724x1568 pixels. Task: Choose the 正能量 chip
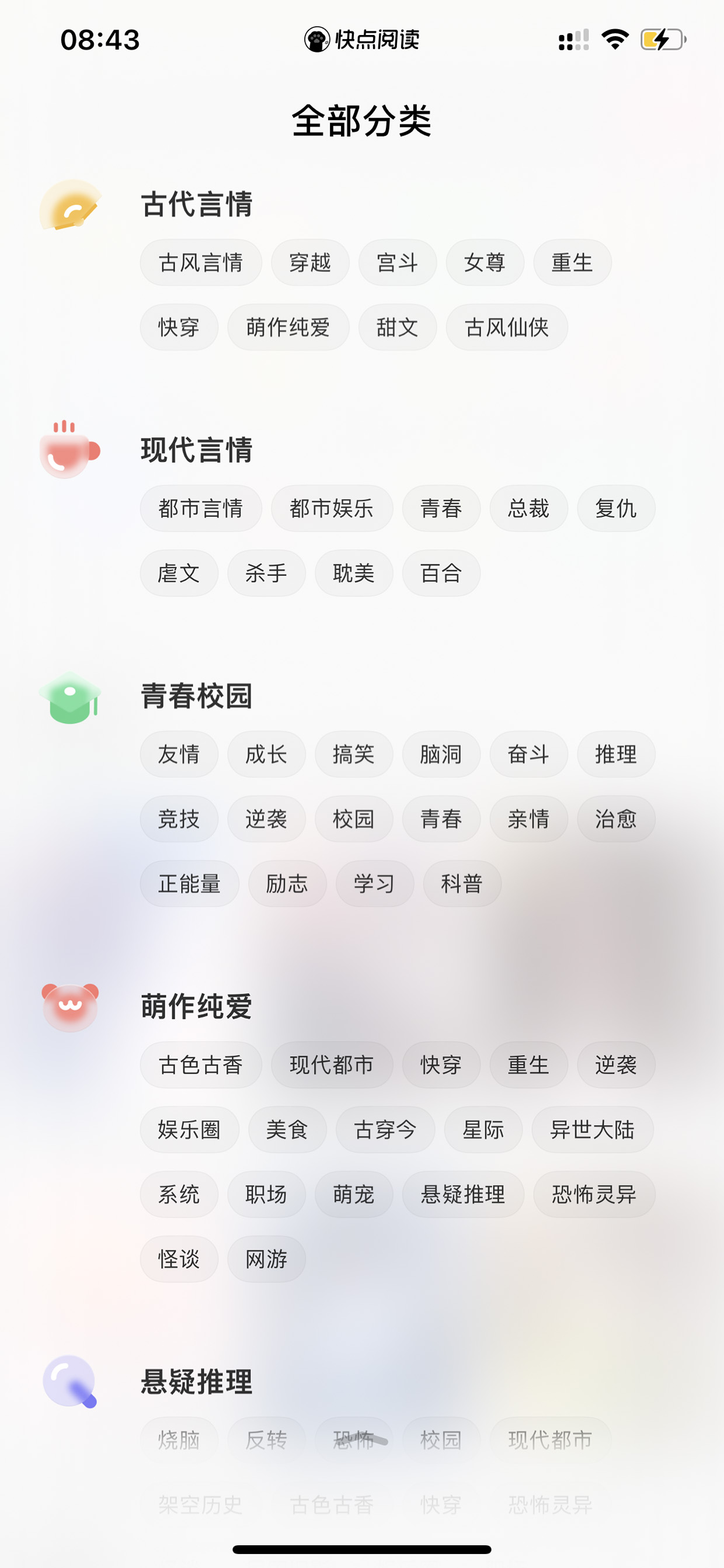click(x=189, y=883)
